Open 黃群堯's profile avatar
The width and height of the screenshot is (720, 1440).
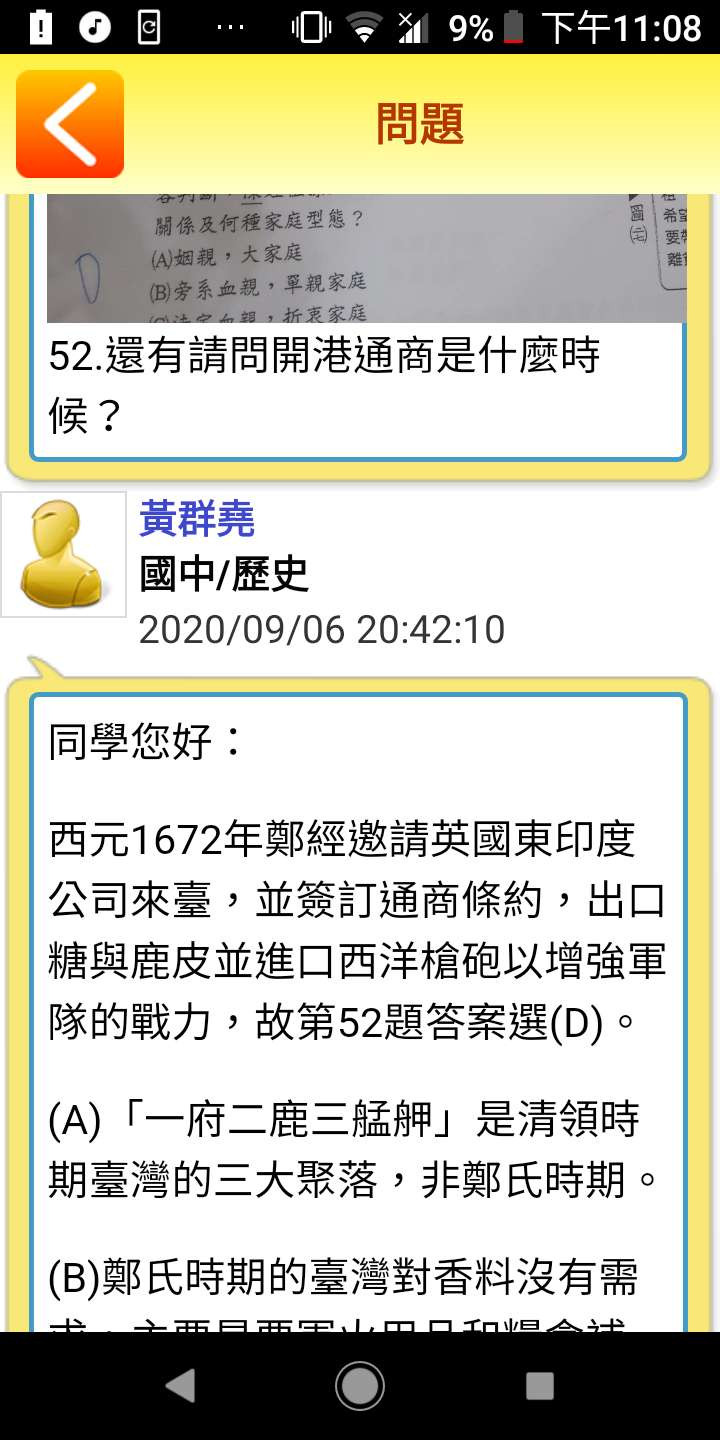tap(64, 554)
